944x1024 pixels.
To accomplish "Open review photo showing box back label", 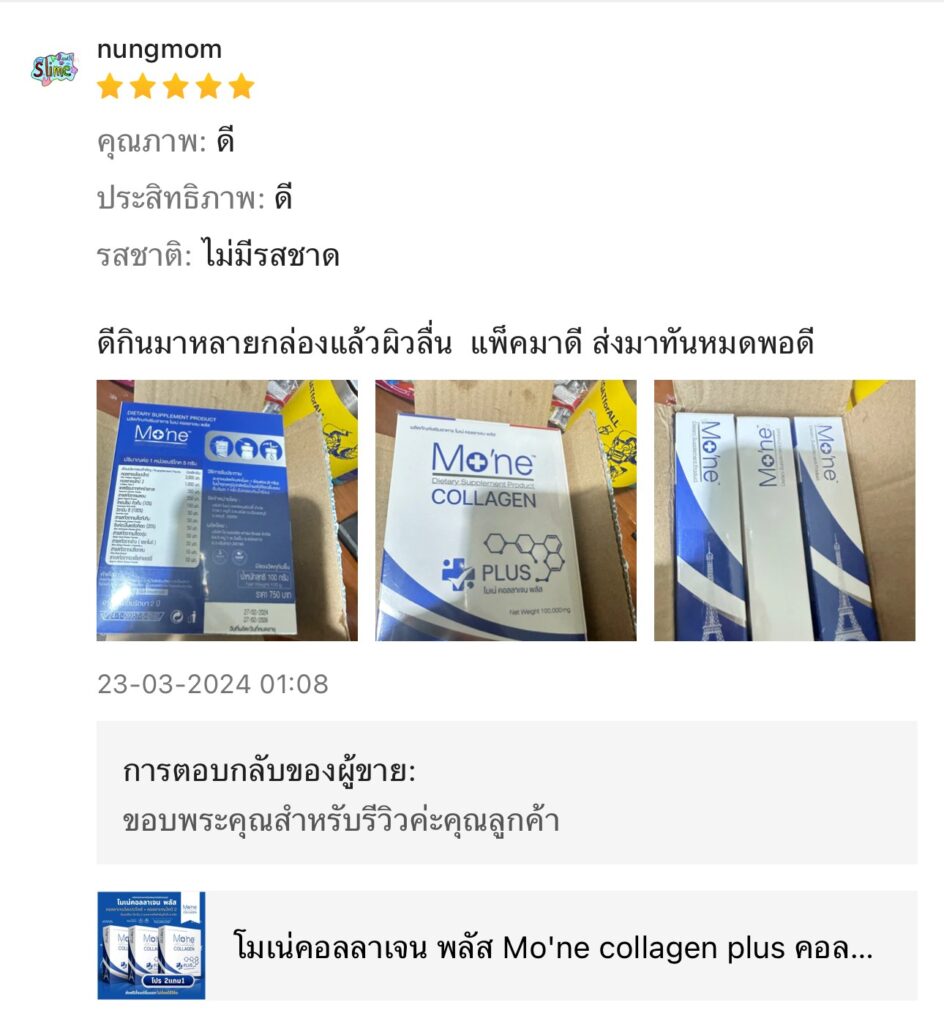I will (x=226, y=510).
